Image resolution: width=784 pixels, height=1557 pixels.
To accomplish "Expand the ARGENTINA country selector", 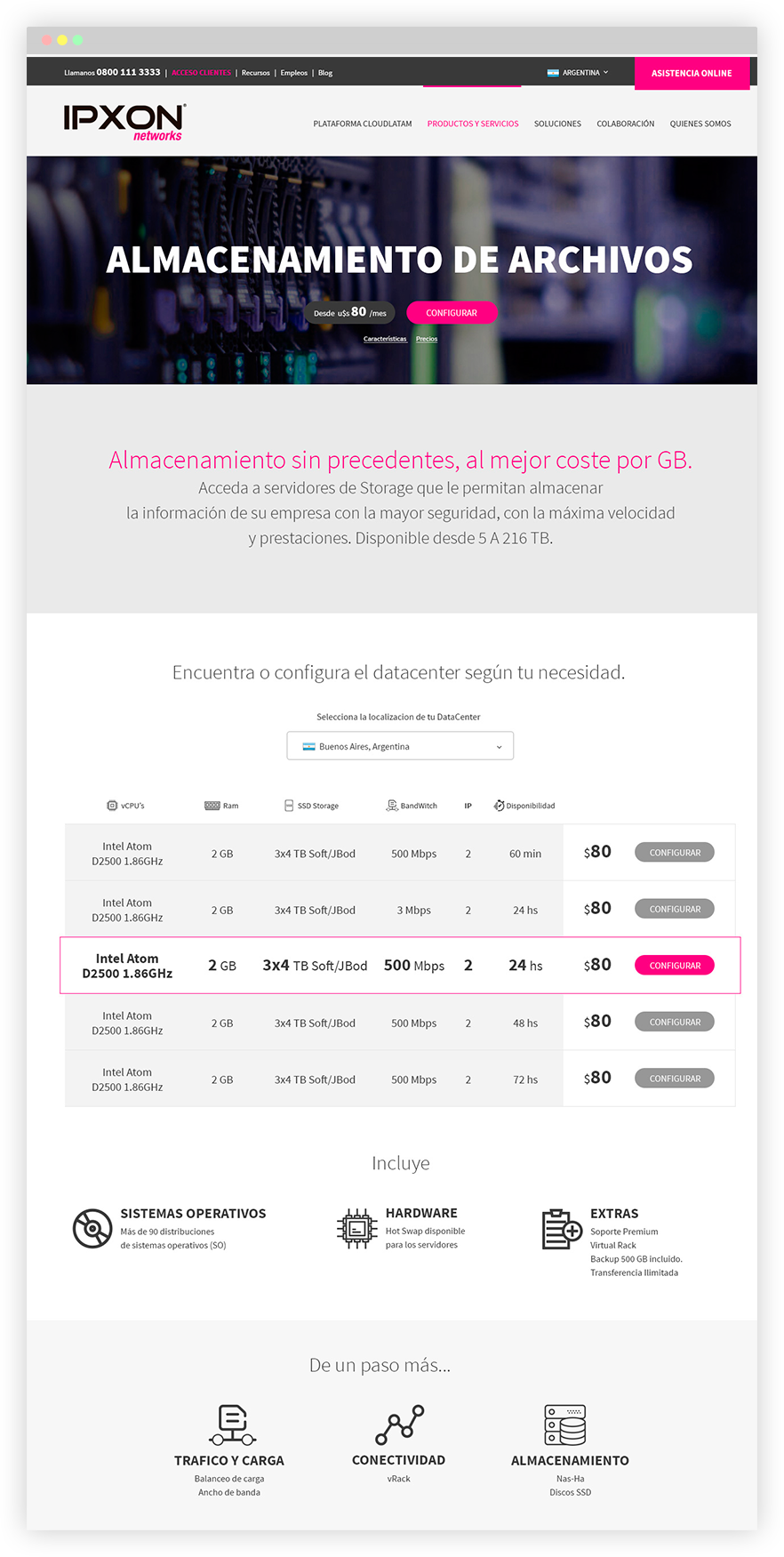I will pos(579,73).
